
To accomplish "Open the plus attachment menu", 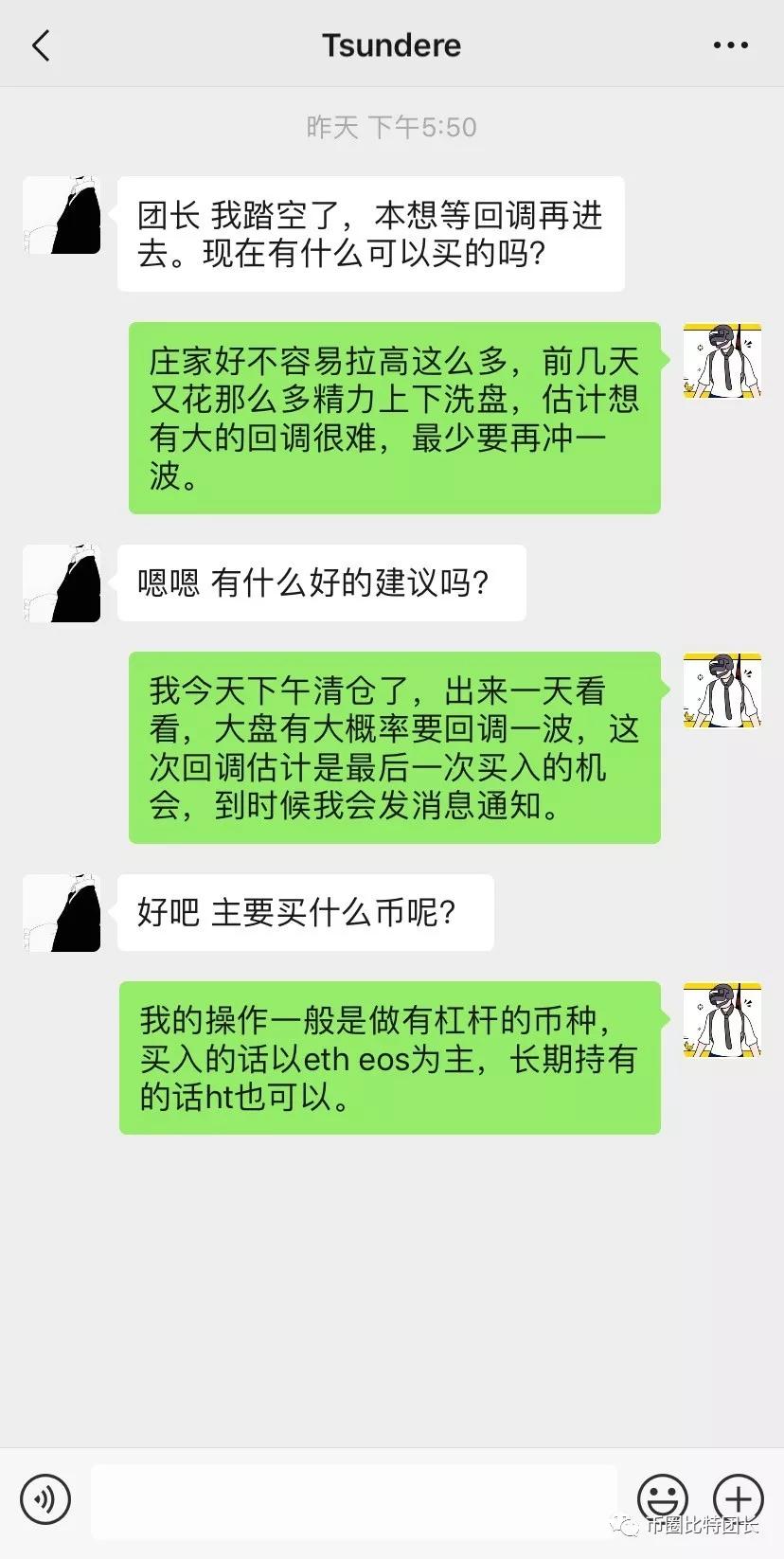I will [738, 1499].
